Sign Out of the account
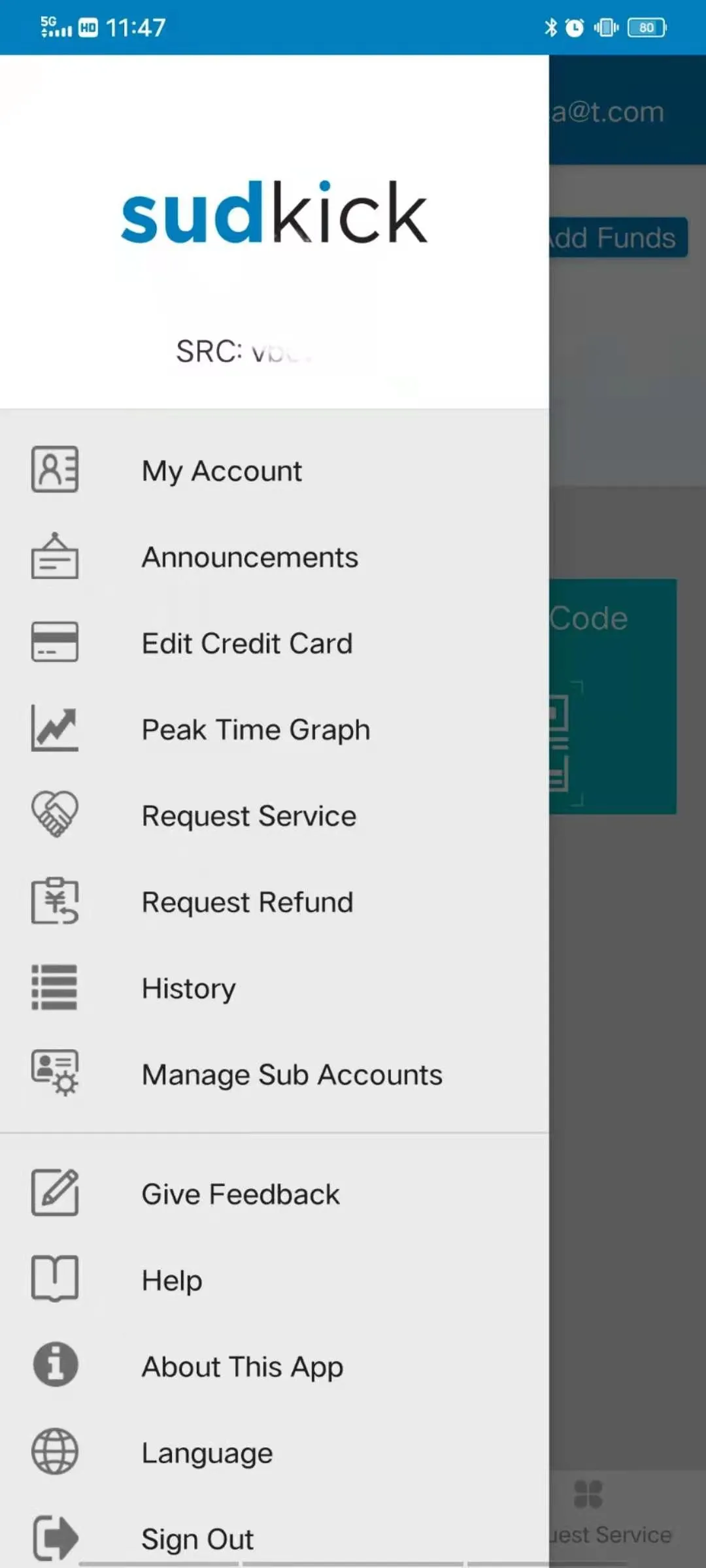This screenshot has width=706, height=1568. [197, 1539]
